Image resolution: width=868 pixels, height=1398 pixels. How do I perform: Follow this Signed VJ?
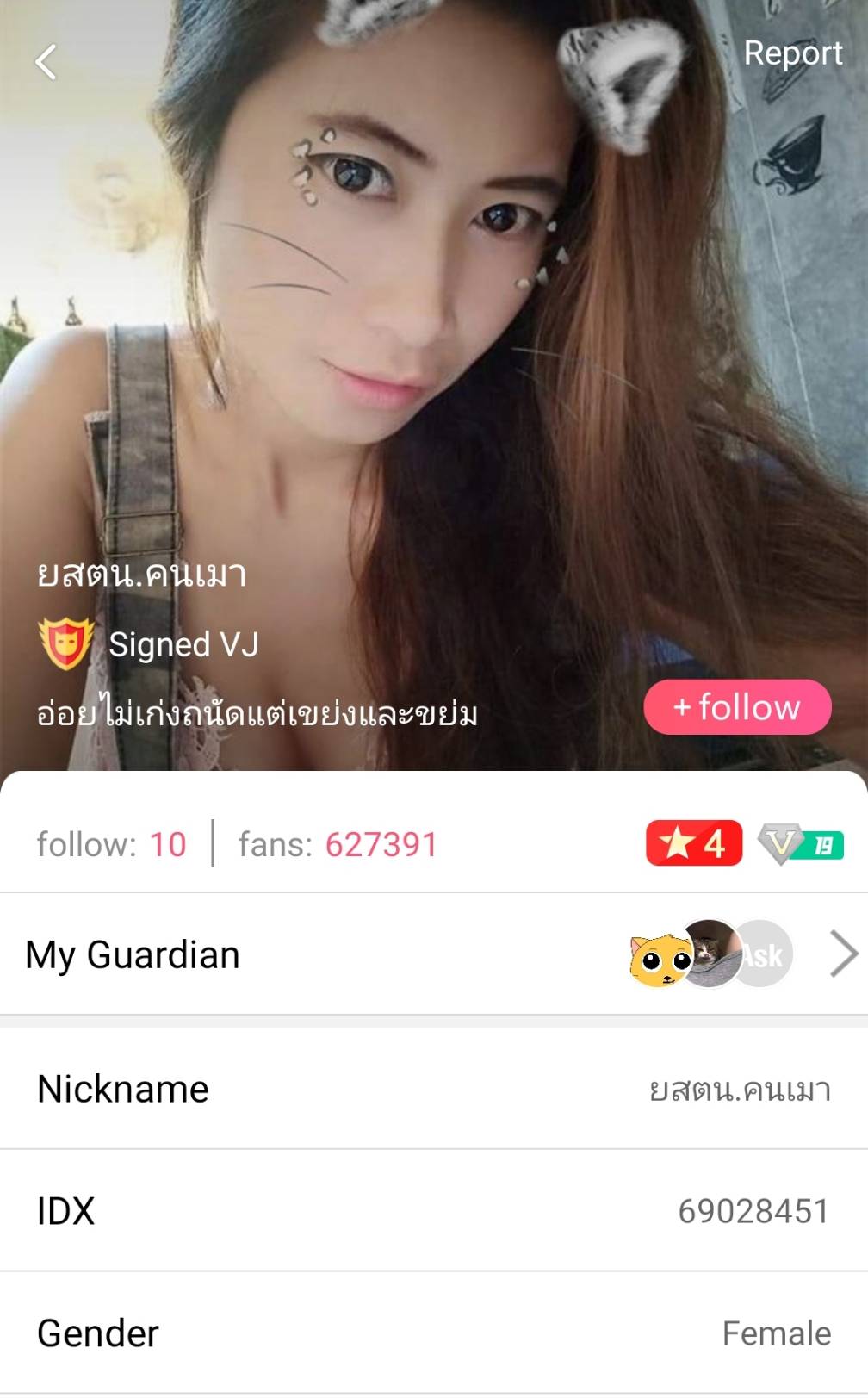pos(737,707)
